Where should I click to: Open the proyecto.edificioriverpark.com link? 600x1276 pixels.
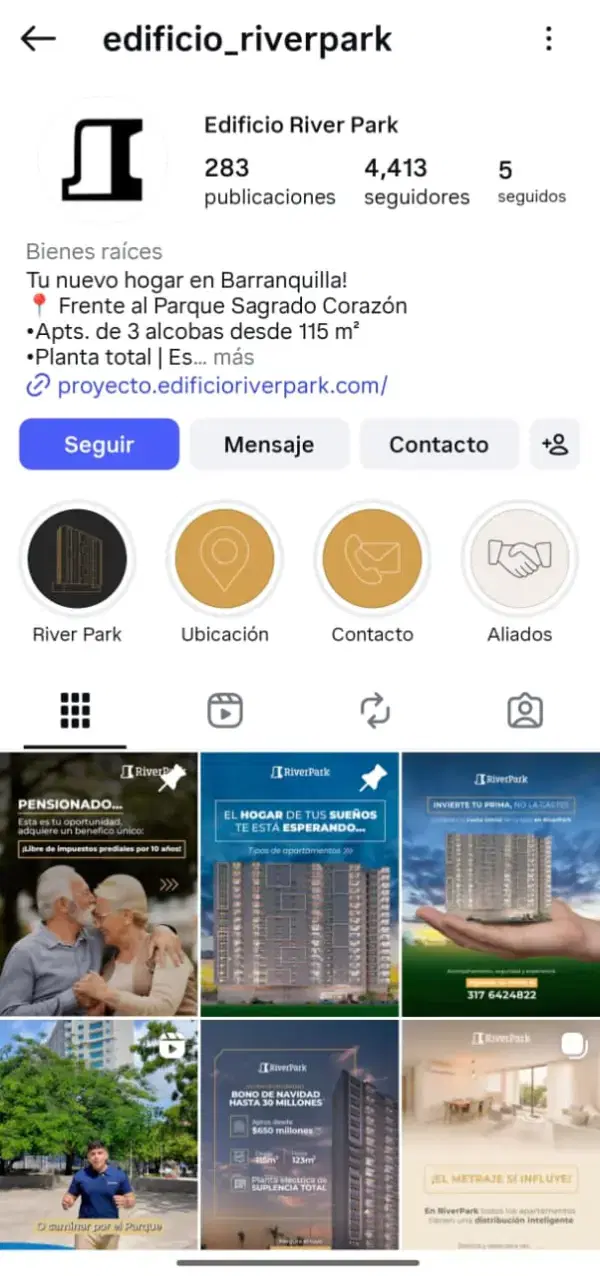point(221,385)
